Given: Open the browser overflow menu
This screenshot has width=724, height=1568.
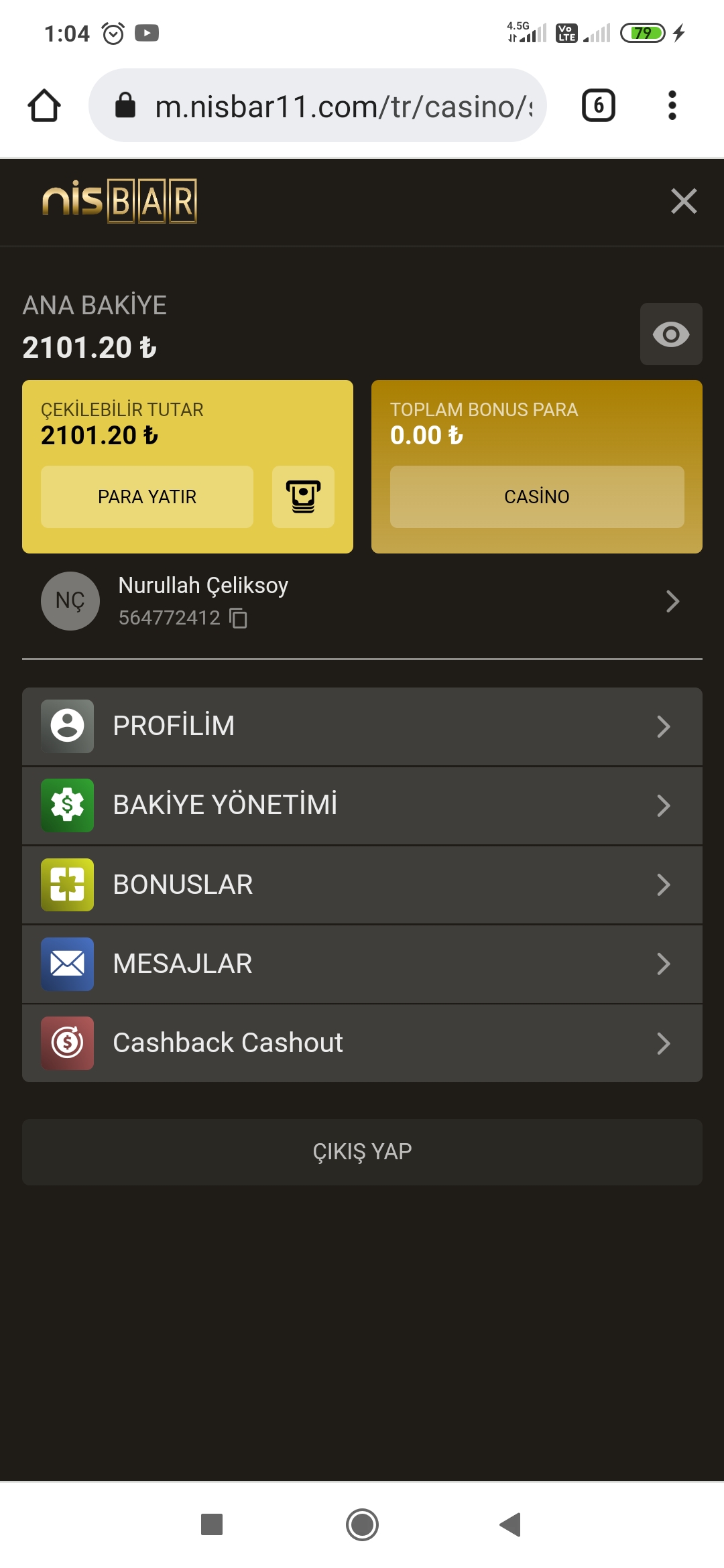Looking at the screenshot, I should [x=672, y=105].
